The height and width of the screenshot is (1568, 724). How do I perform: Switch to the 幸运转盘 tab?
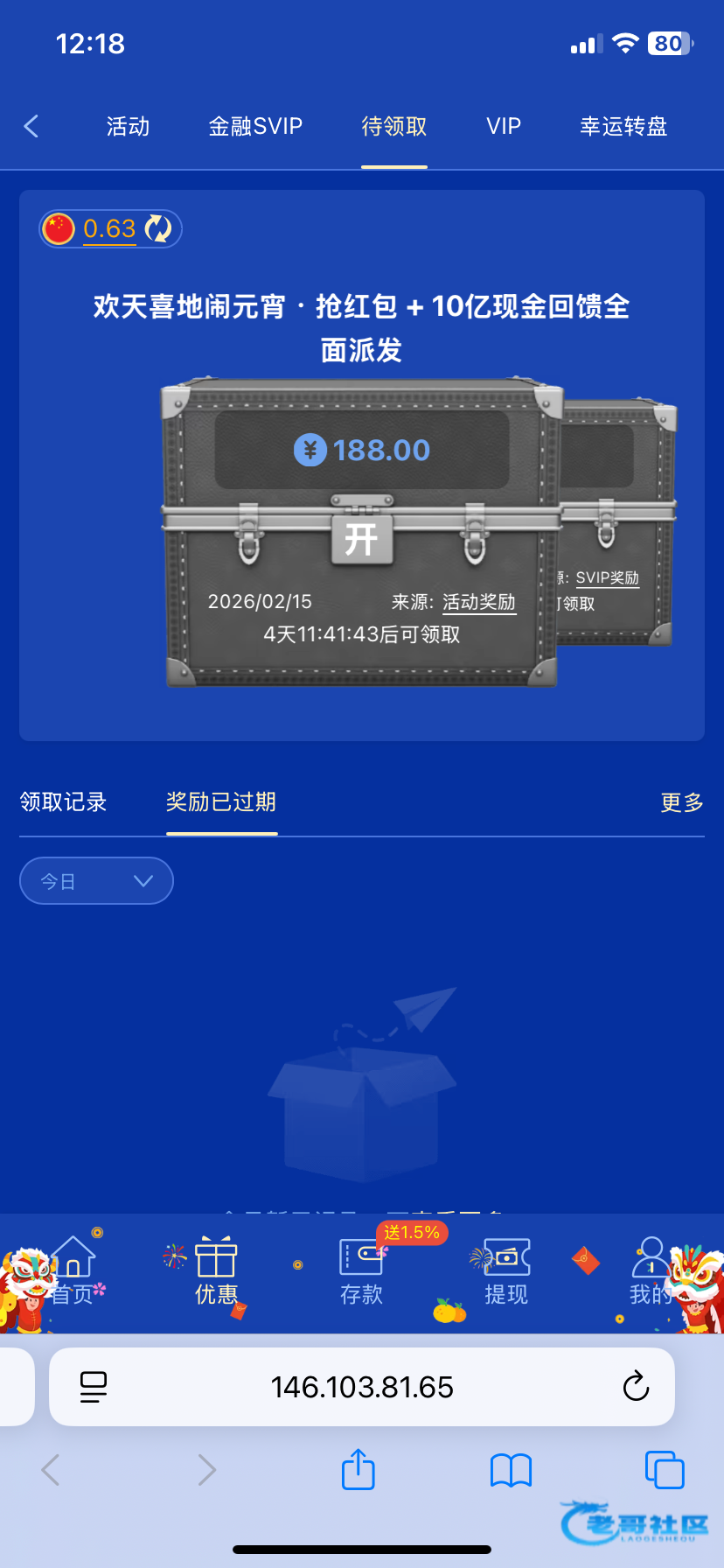pos(623,127)
